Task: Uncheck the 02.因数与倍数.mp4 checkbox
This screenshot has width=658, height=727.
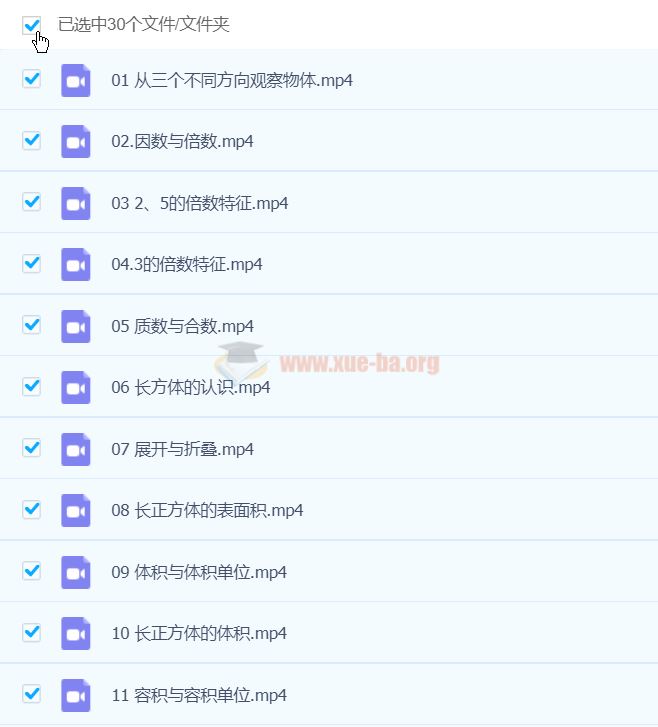Action: pyautogui.click(x=31, y=141)
